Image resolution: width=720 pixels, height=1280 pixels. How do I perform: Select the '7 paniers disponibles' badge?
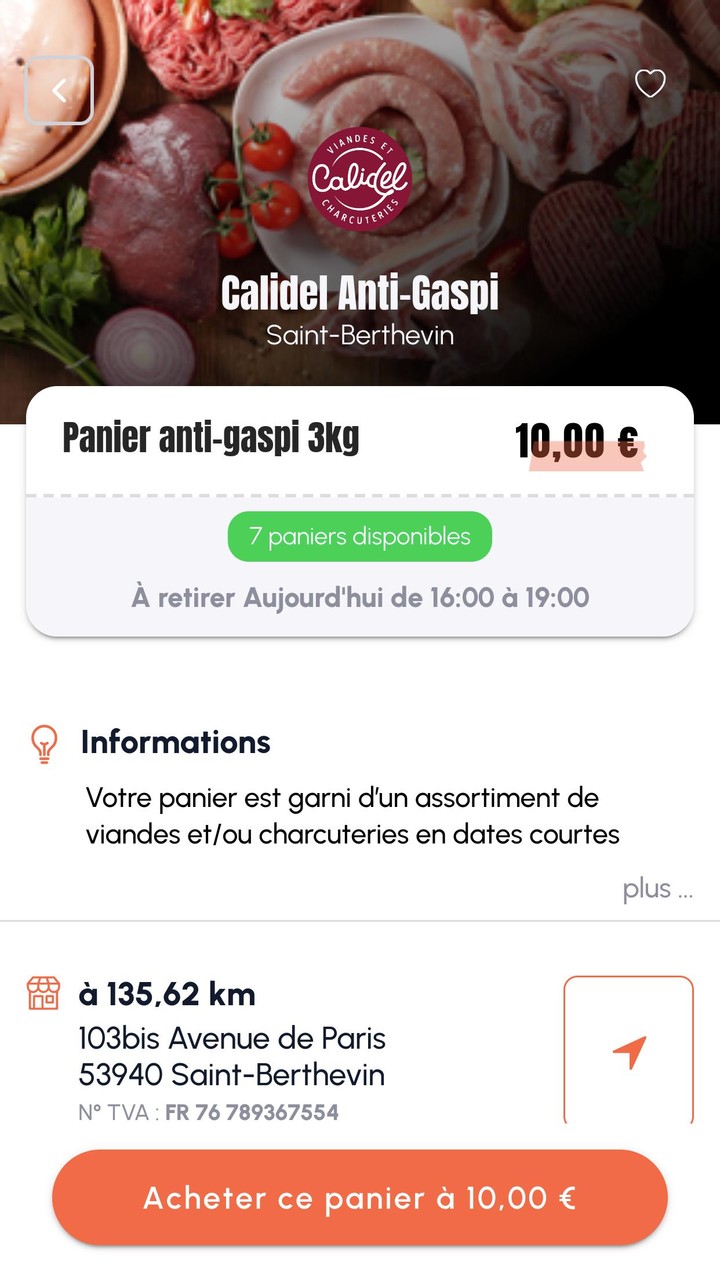point(359,536)
